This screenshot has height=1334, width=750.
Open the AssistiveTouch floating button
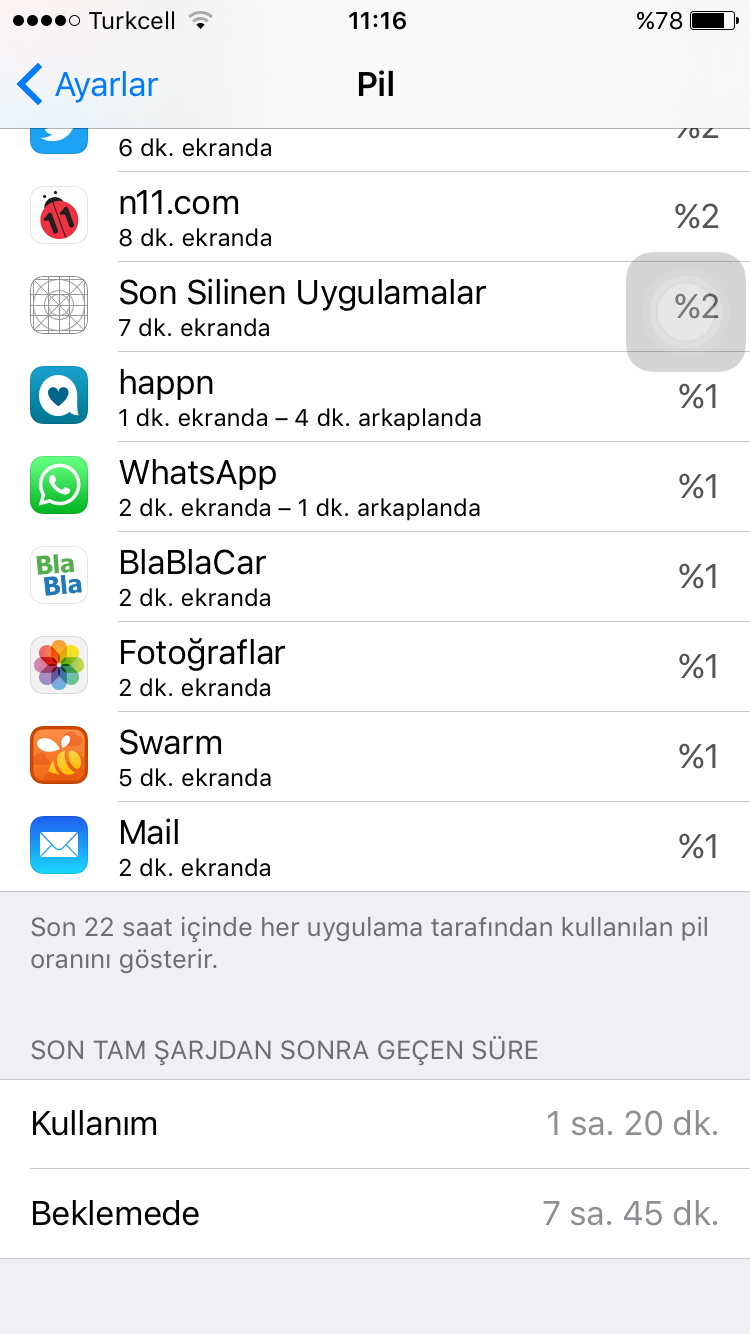[686, 311]
